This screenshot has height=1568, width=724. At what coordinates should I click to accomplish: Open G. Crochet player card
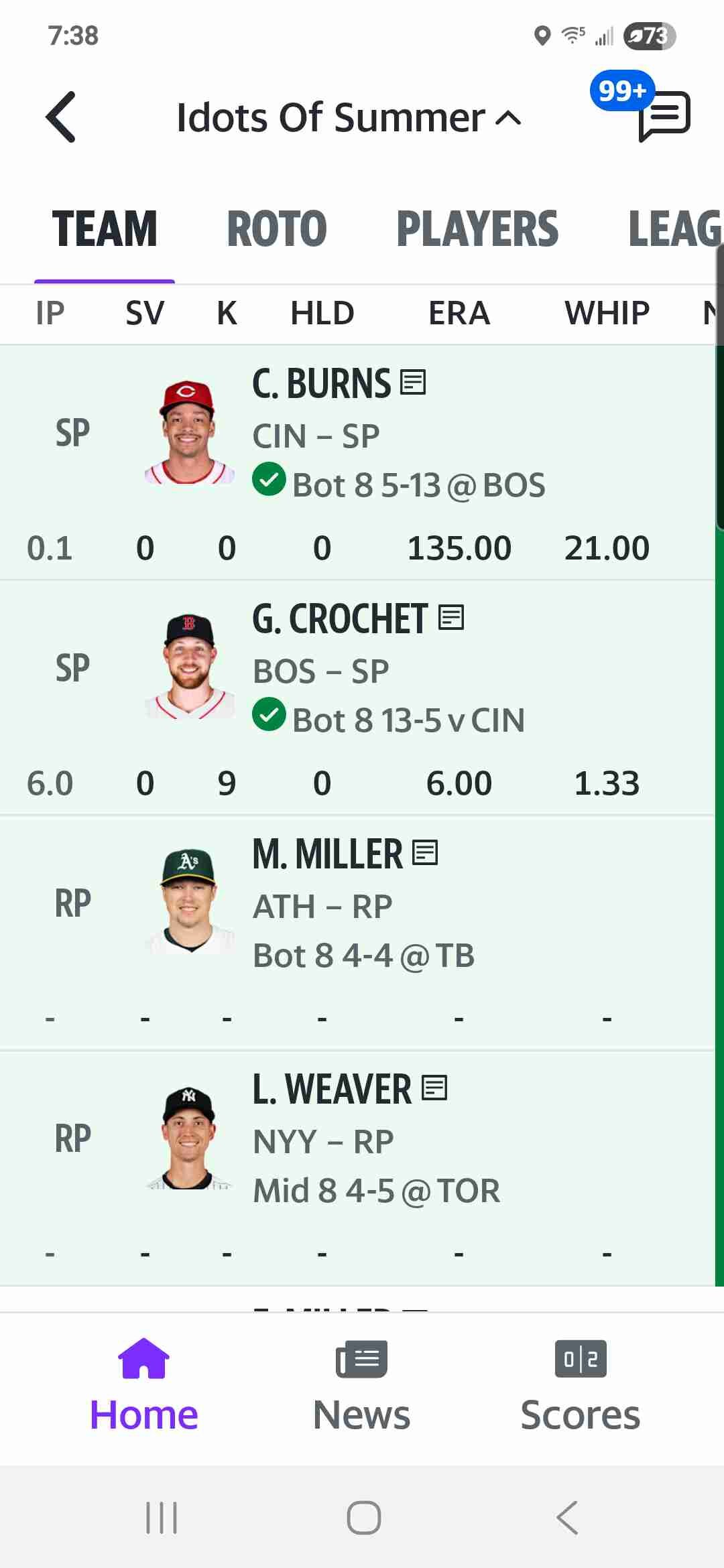(339, 618)
